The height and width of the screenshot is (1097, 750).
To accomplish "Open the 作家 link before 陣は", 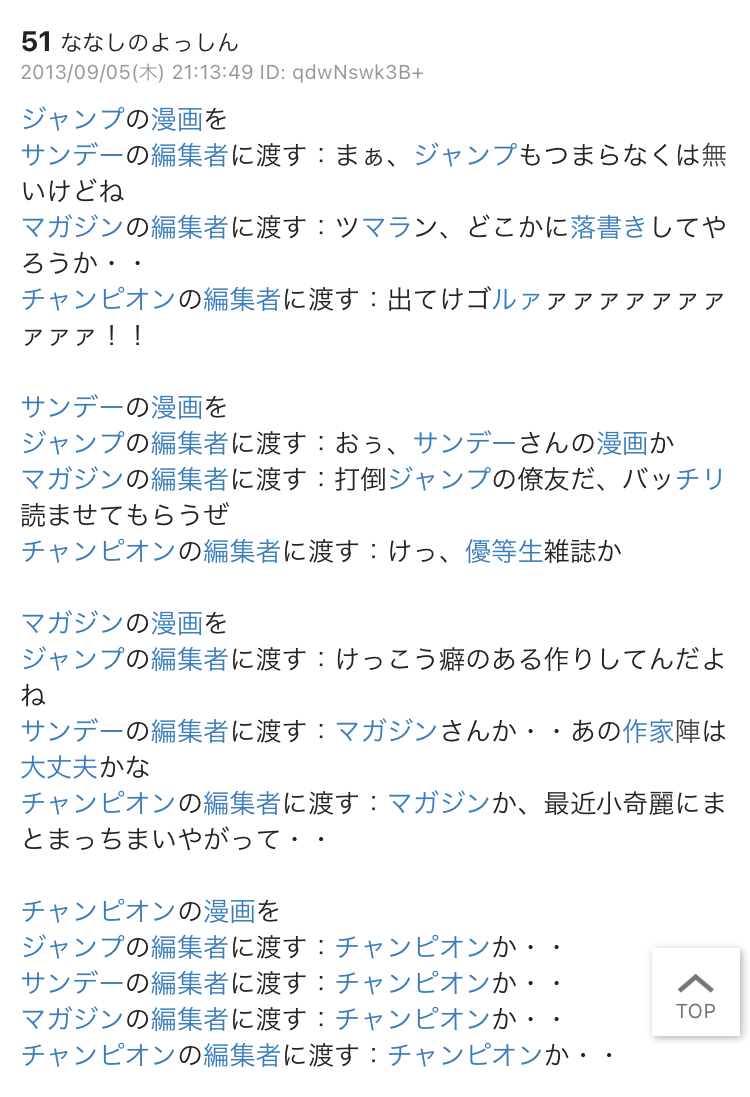I will [648, 731].
